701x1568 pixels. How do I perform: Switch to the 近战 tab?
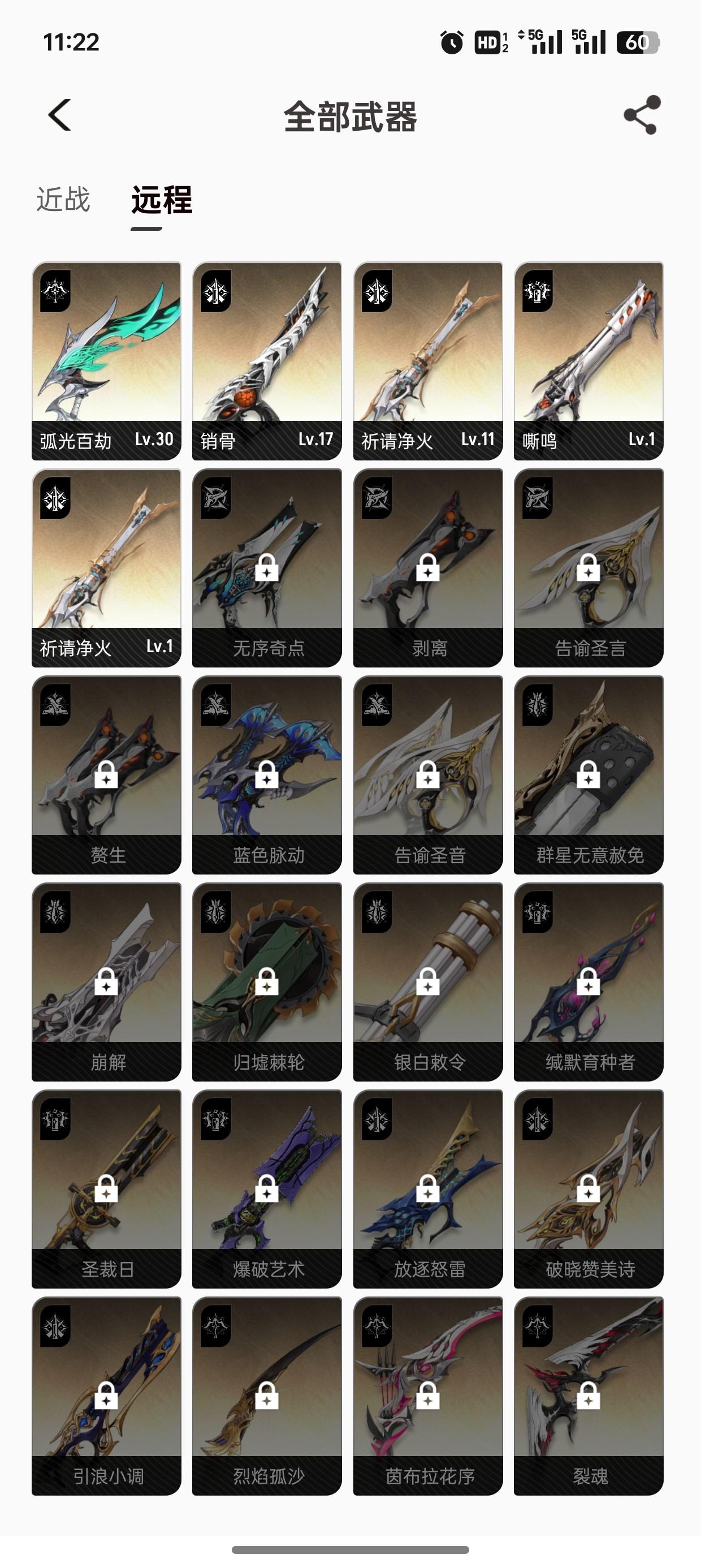(x=63, y=200)
